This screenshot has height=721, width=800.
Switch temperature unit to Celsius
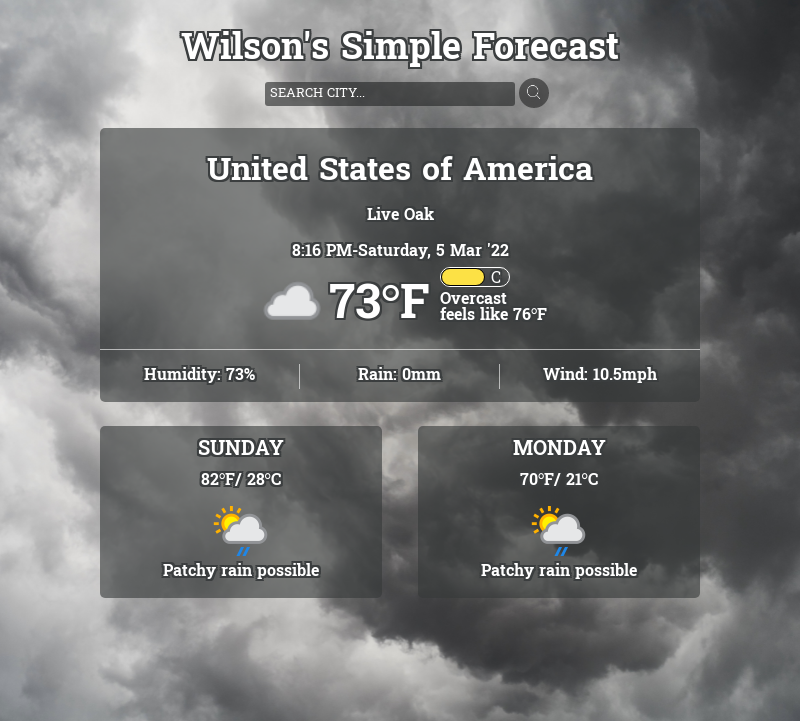coord(475,277)
